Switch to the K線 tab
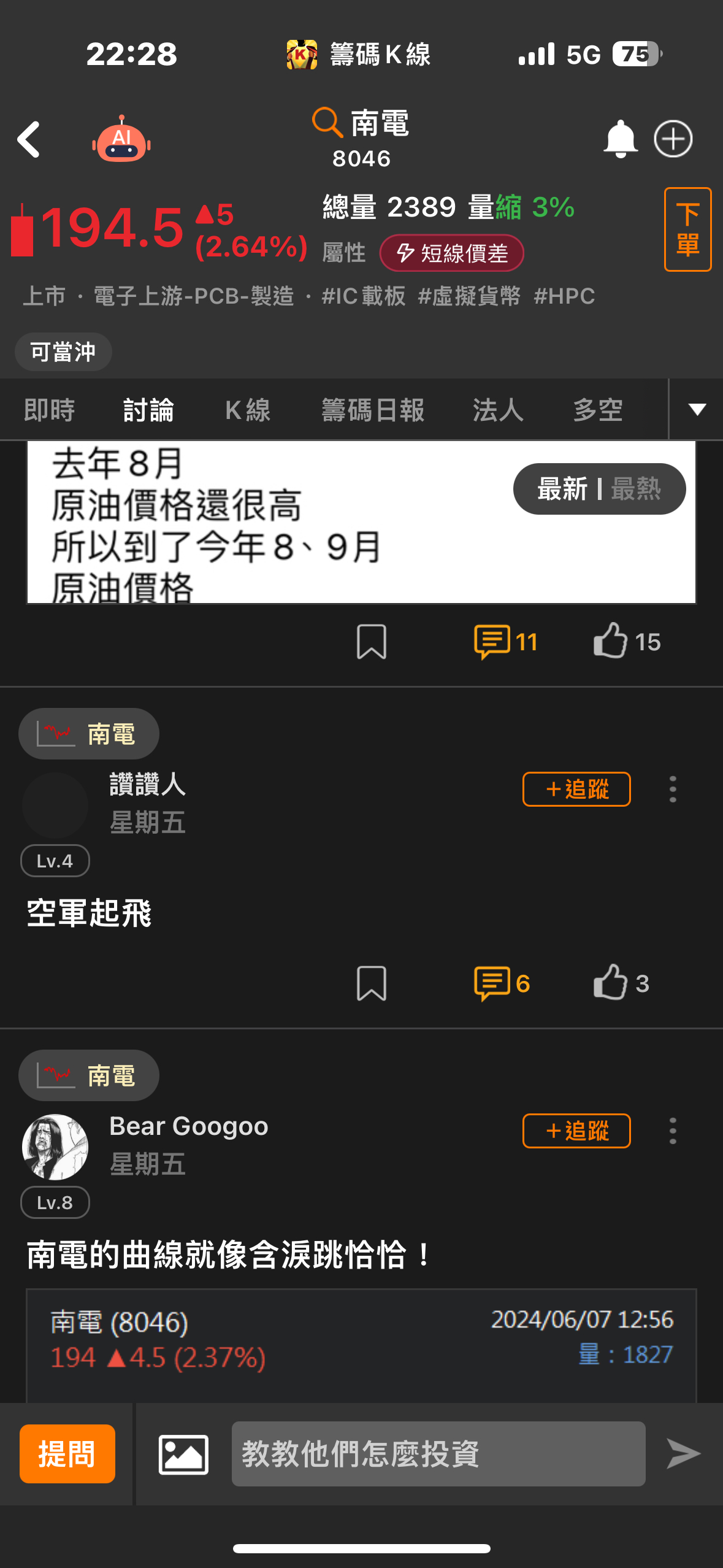Image resolution: width=723 pixels, height=1568 pixels. (247, 409)
